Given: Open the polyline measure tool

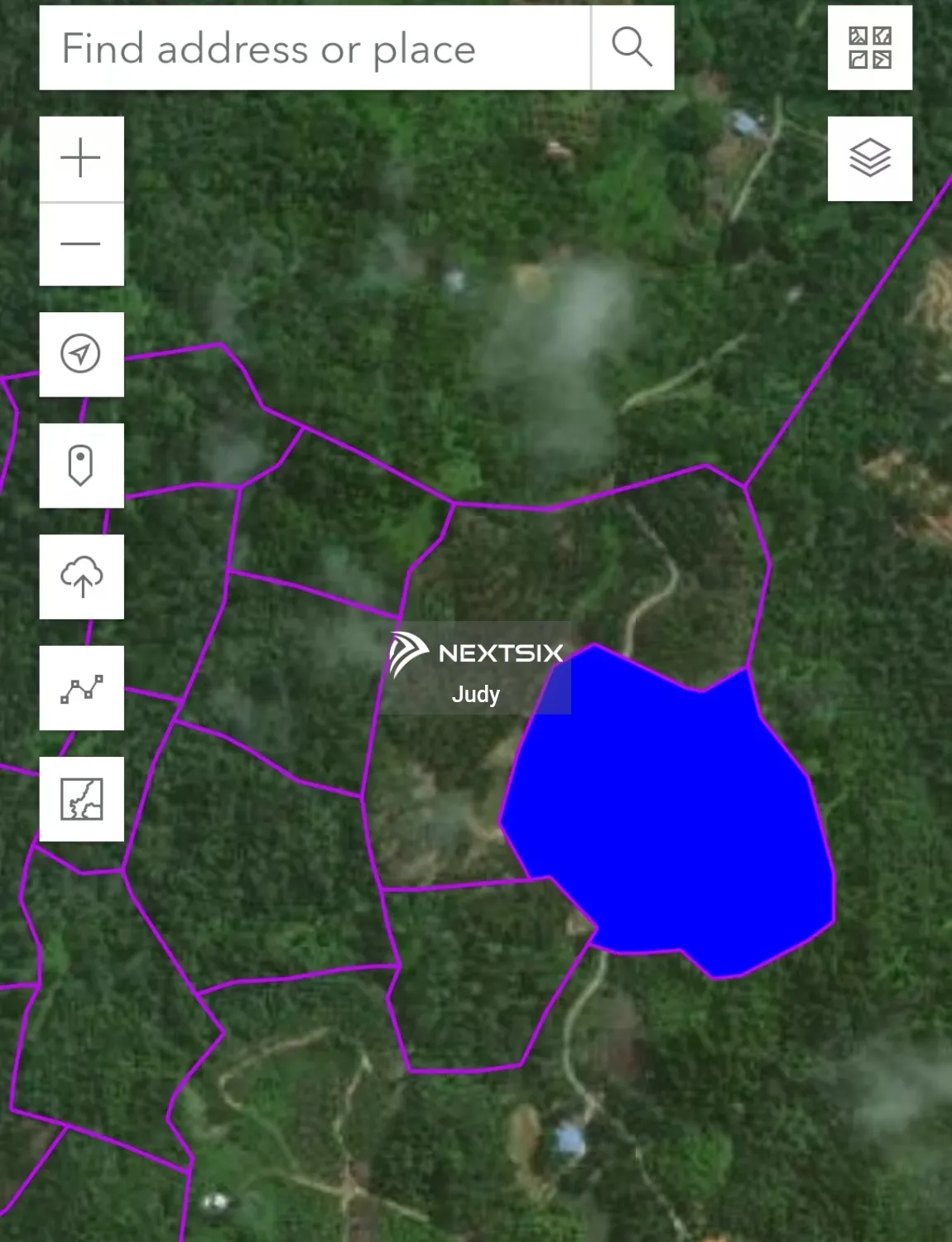Looking at the screenshot, I should coord(81,688).
